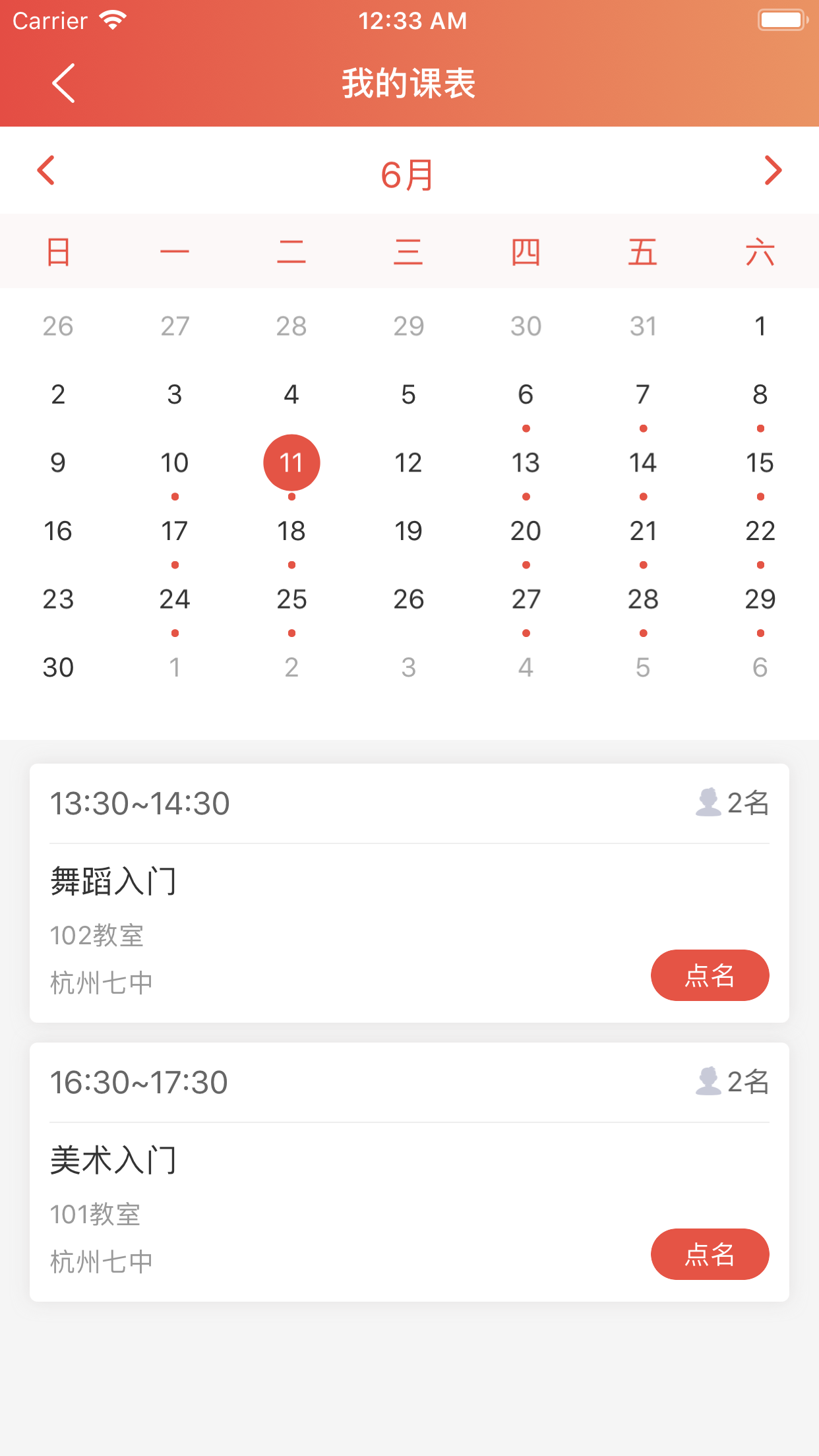
Task: Show the previous month before 6月
Action: coord(46,171)
